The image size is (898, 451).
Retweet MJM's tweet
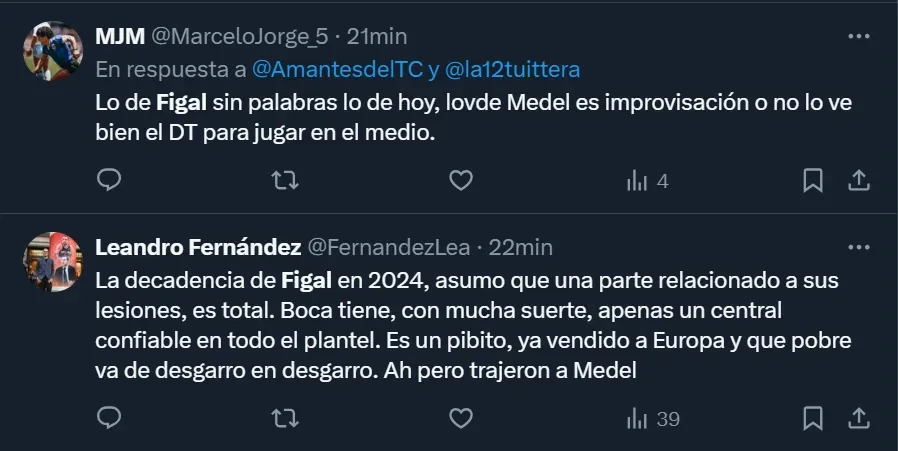[x=285, y=180]
